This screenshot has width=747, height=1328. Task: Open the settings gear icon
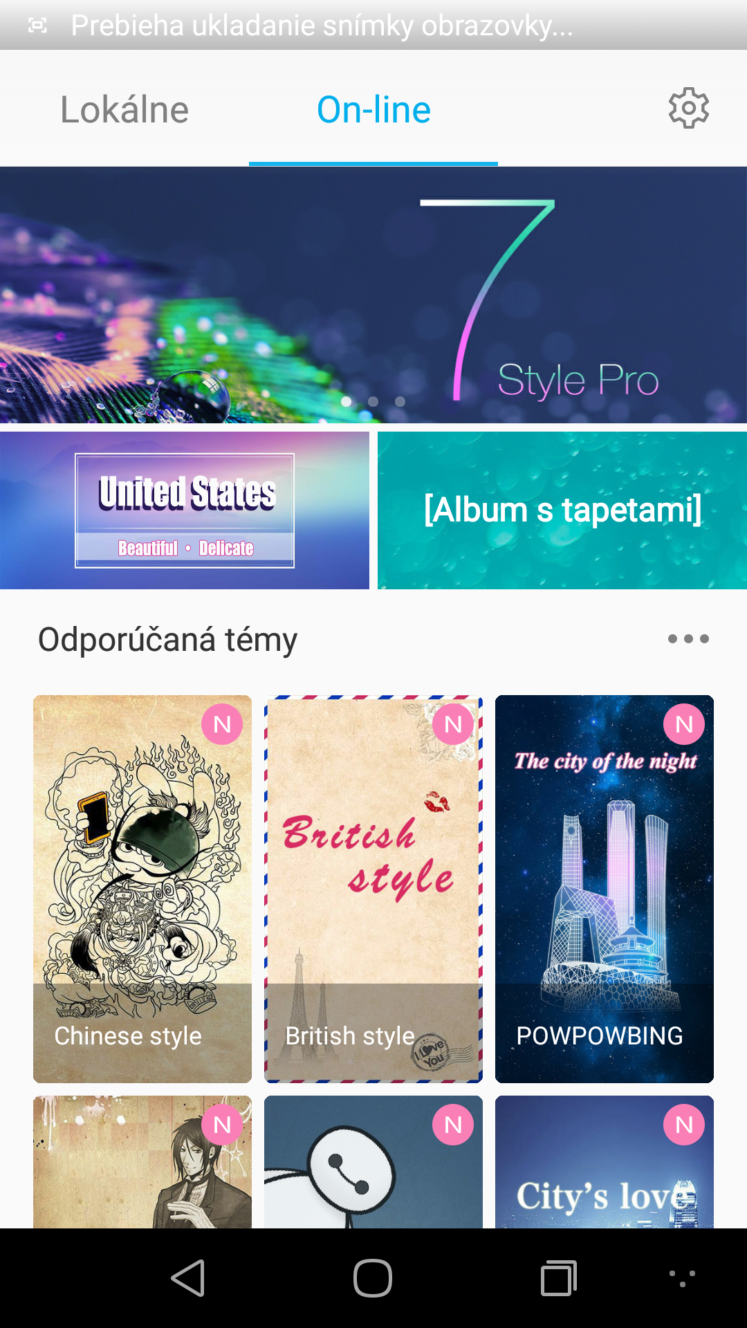[x=688, y=108]
